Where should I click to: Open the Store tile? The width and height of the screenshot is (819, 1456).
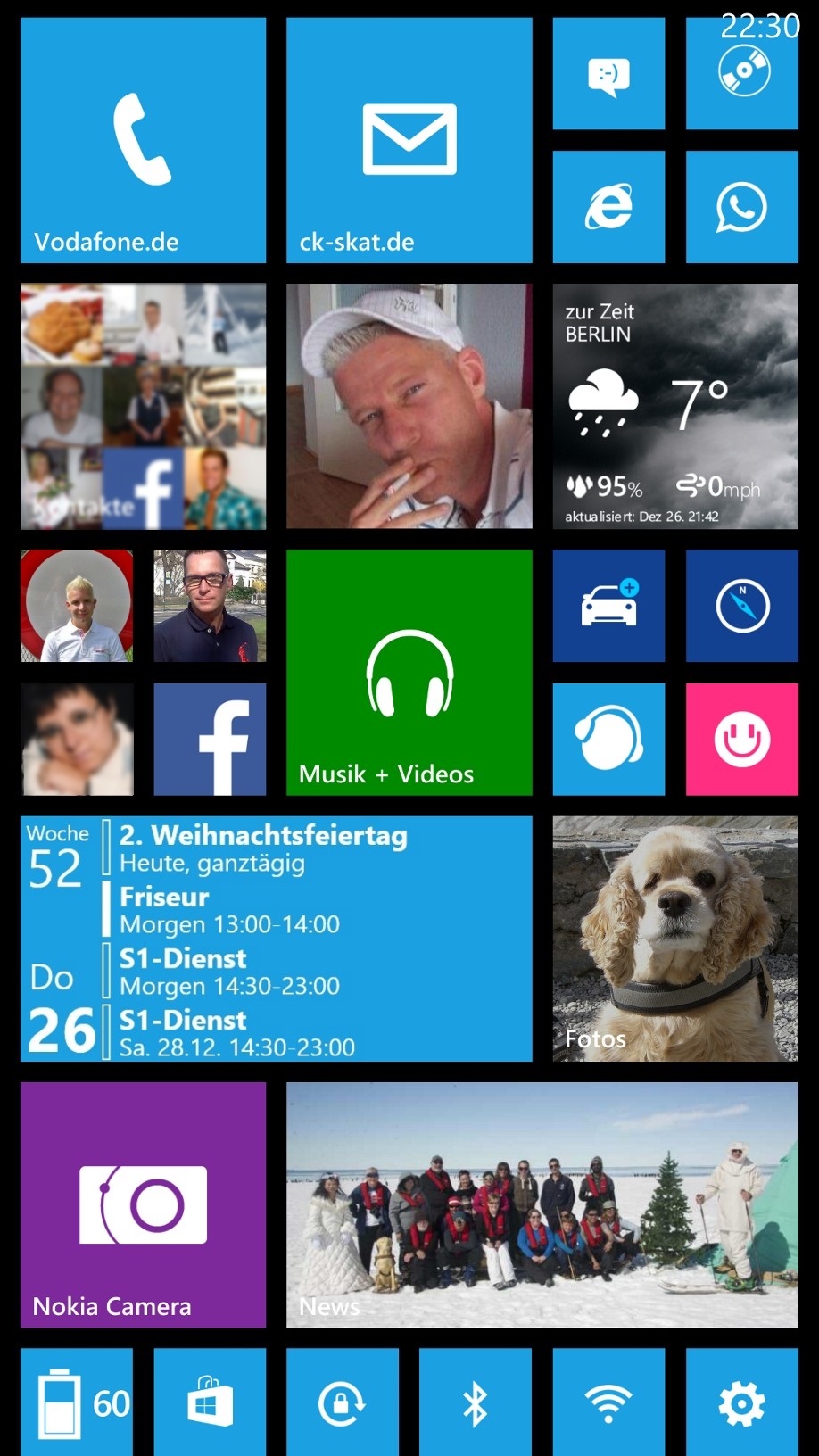[210, 1402]
